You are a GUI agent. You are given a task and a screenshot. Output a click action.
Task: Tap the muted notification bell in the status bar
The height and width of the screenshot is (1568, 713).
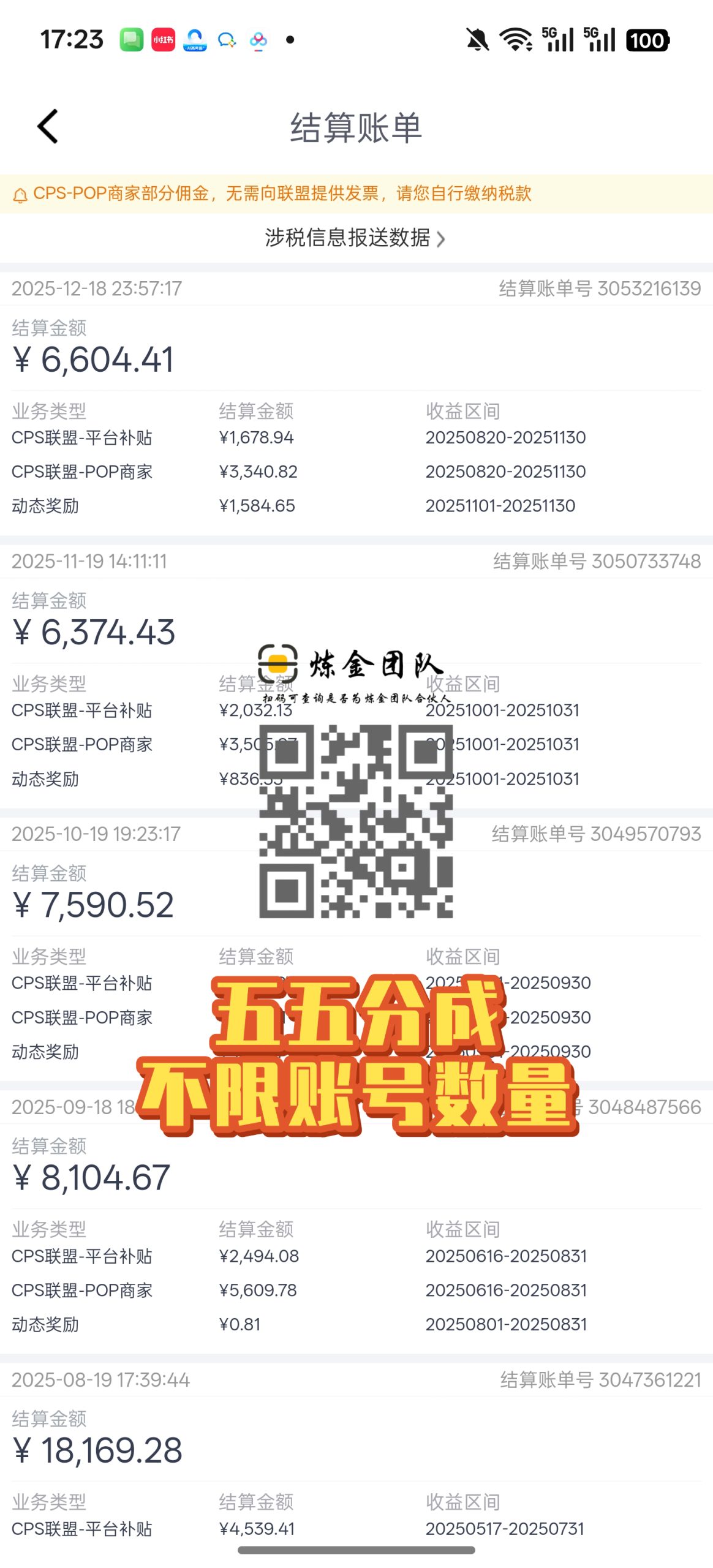pos(477,39)
